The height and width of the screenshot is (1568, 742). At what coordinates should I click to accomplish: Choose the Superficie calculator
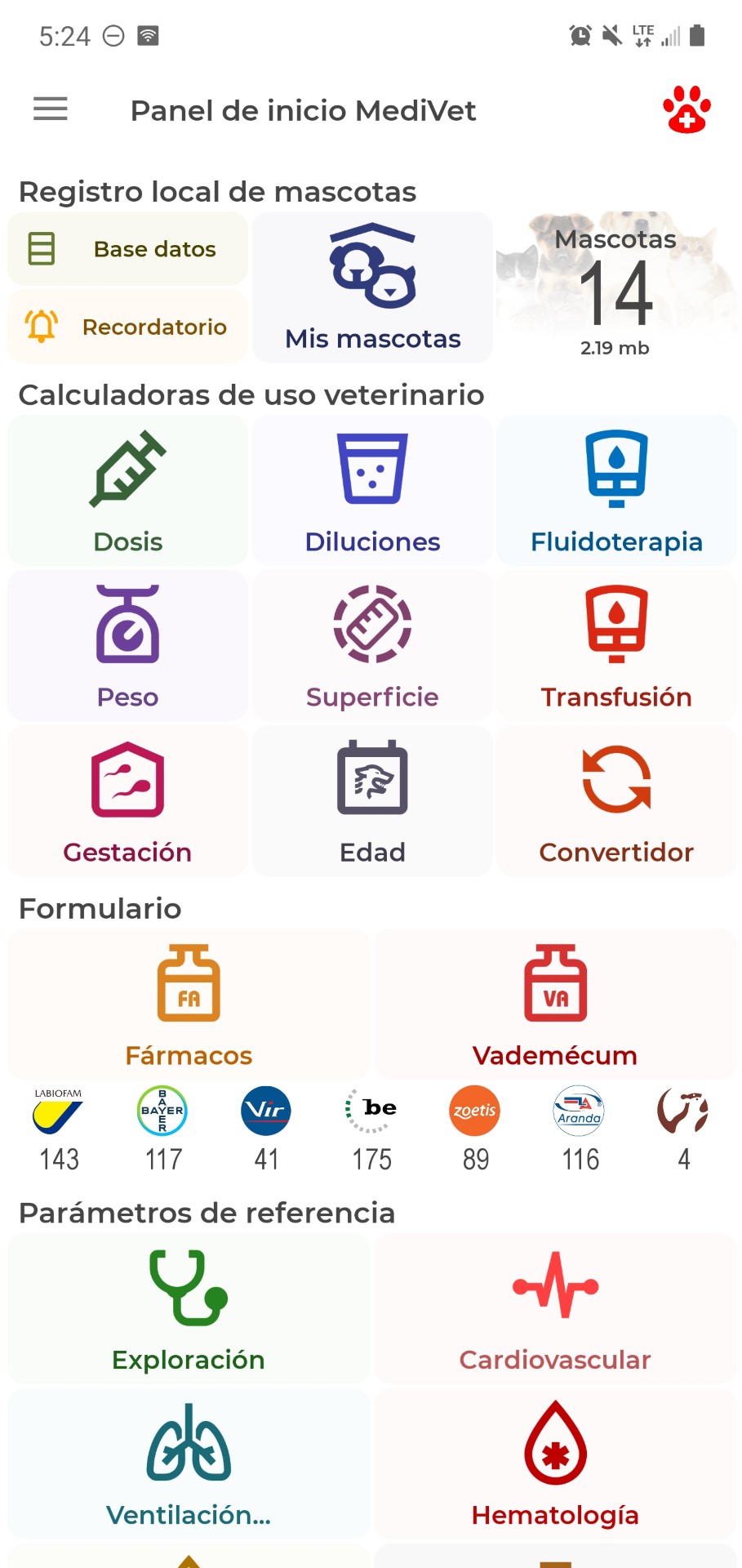372,646
